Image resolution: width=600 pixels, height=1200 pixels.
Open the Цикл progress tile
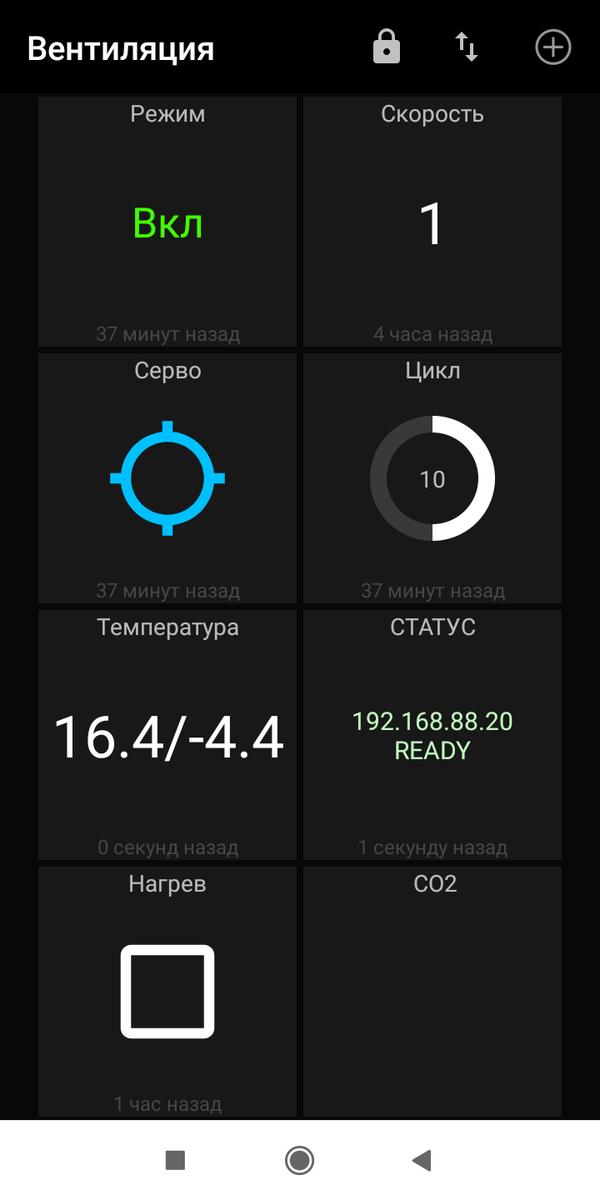click(x=432, y=478)
